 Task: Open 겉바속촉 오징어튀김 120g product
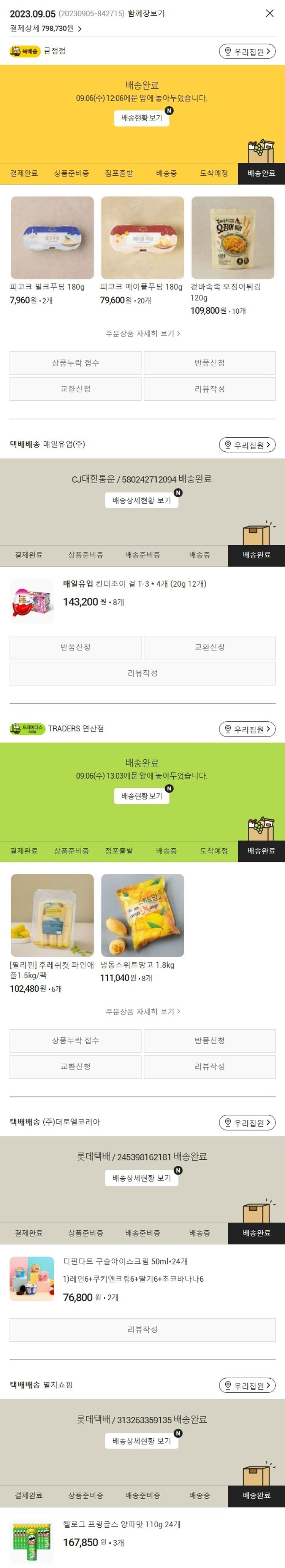tap(233, 238)
